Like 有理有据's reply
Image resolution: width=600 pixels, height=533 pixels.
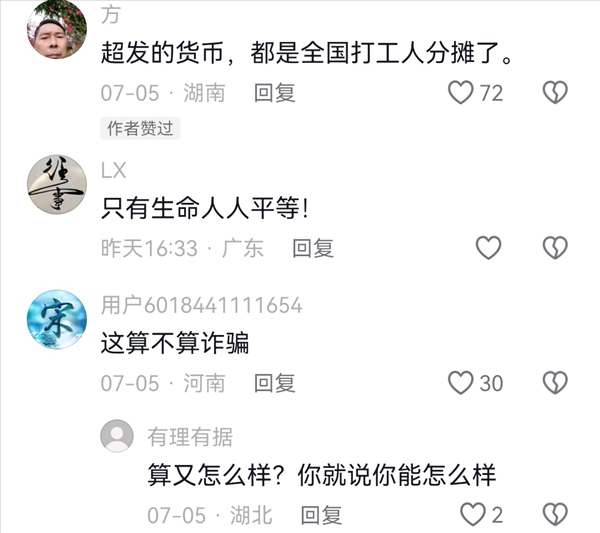472,515
